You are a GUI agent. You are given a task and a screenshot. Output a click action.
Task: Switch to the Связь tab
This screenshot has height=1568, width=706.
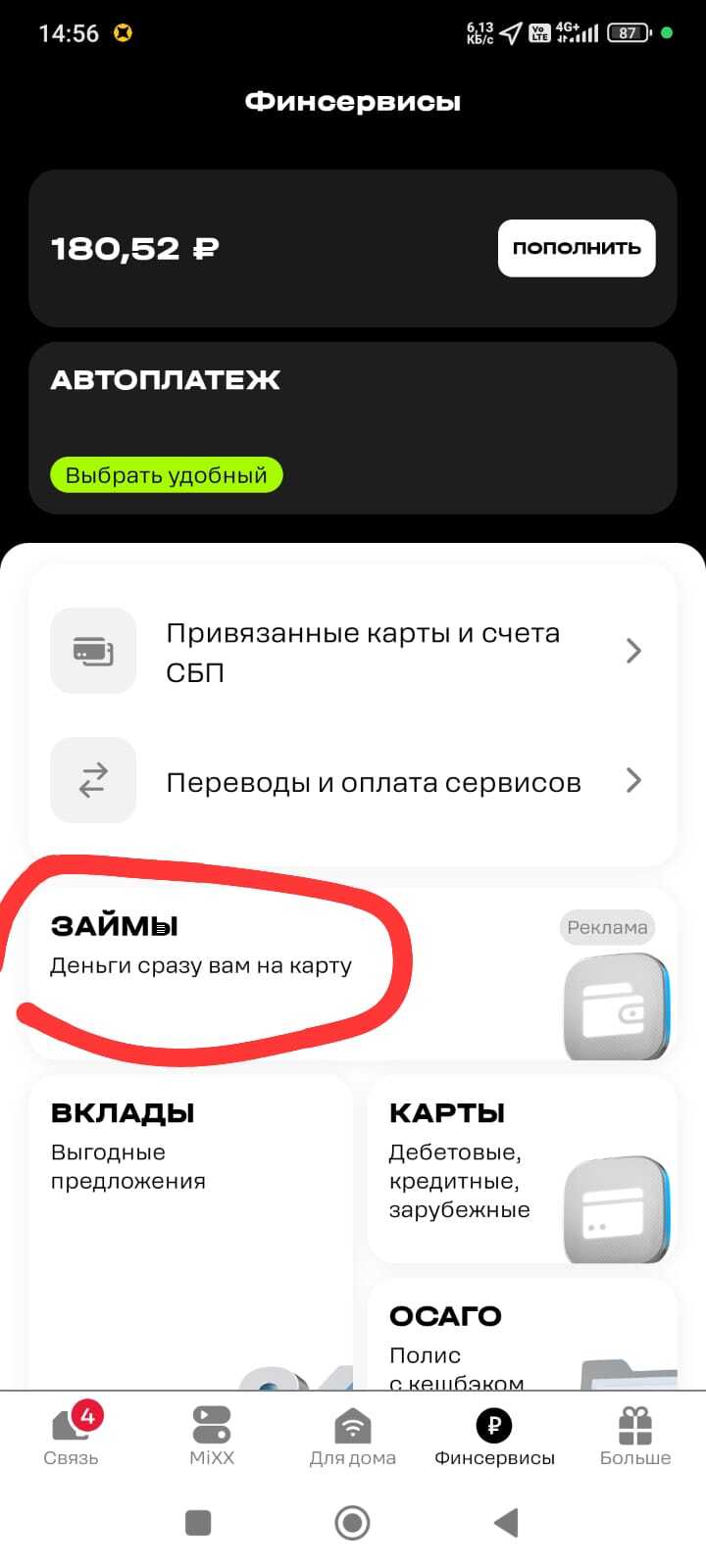coord(72,1436)
